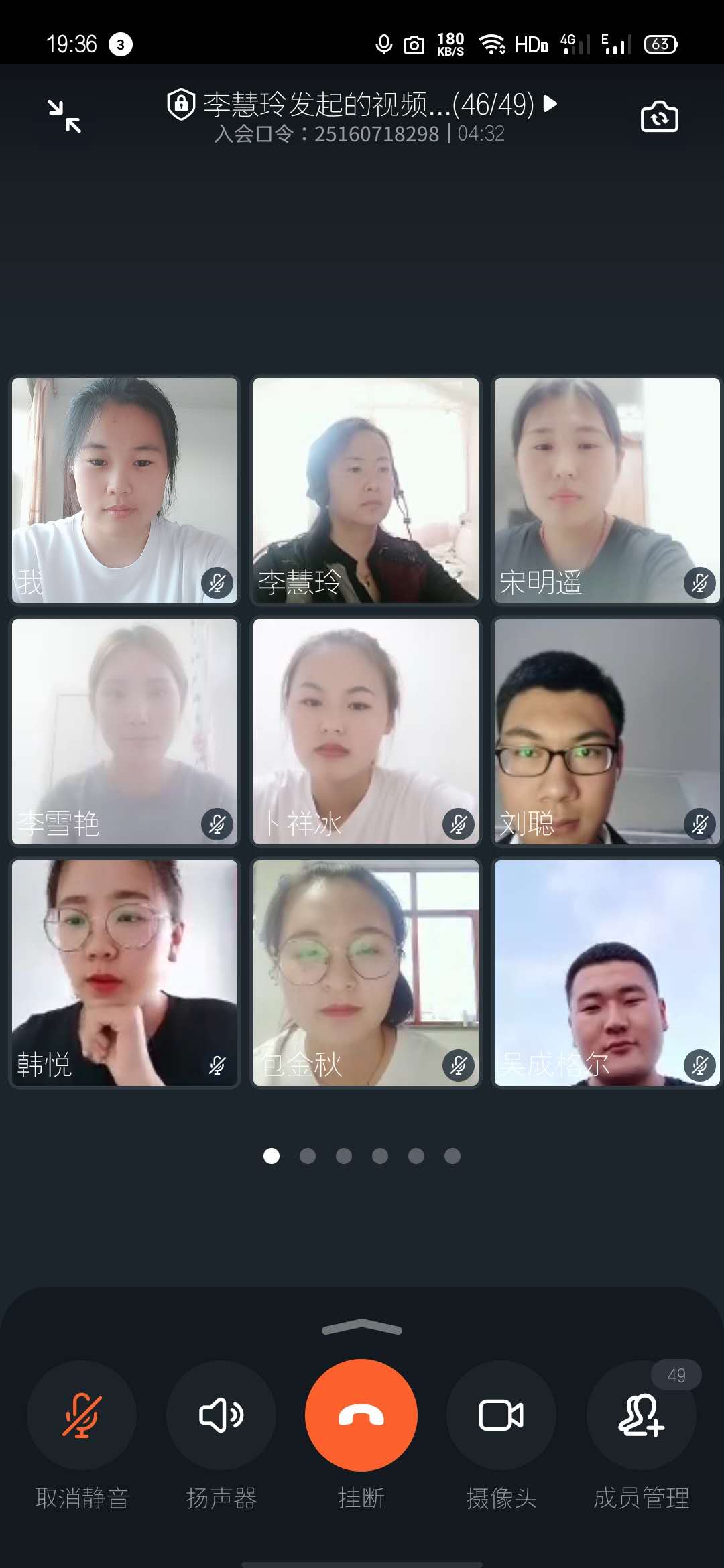Toggle the 摄像头 camera button
724x1568 pixels.
(501, 1415)
